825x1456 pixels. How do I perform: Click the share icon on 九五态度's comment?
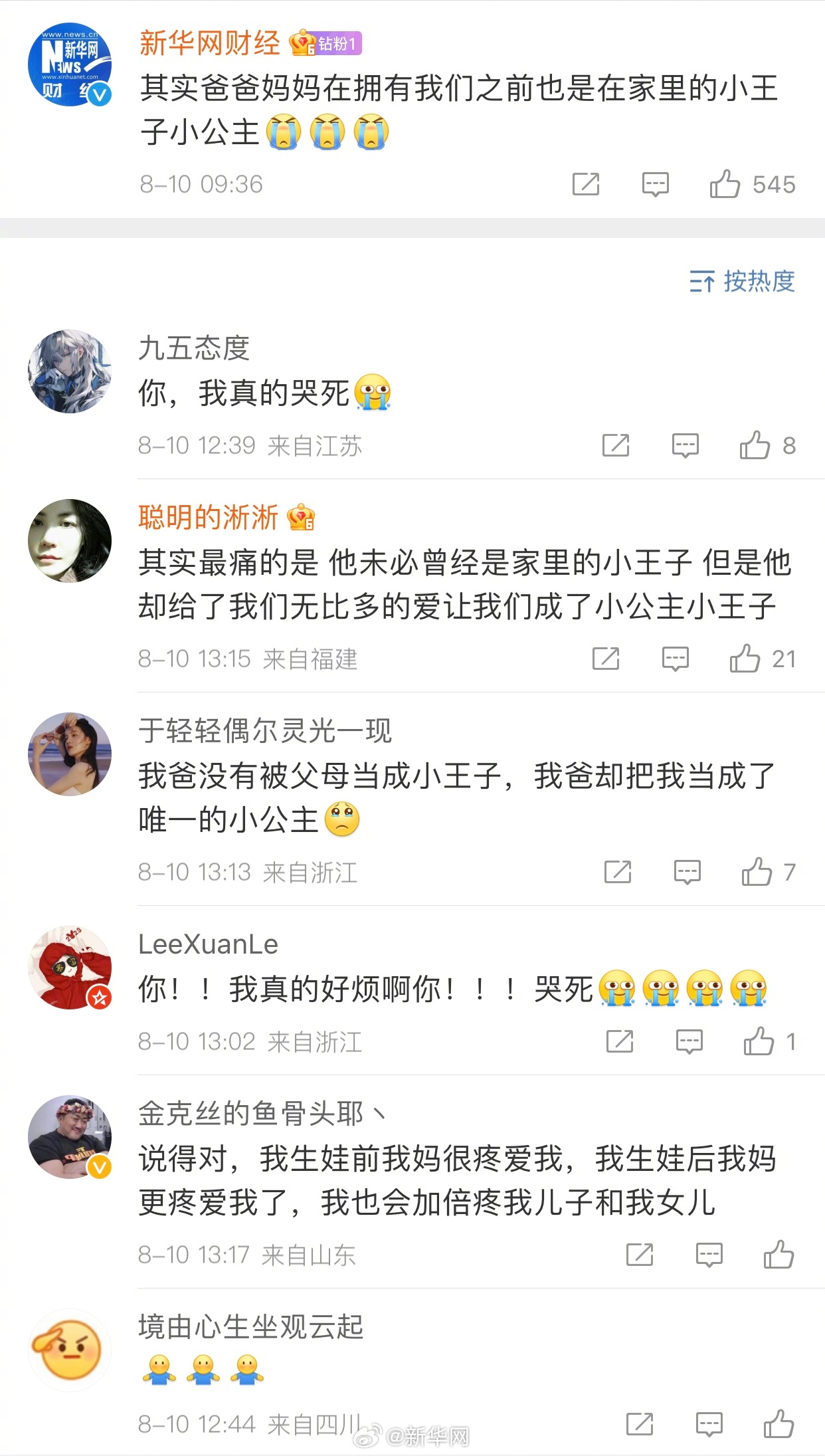(617, 445)
